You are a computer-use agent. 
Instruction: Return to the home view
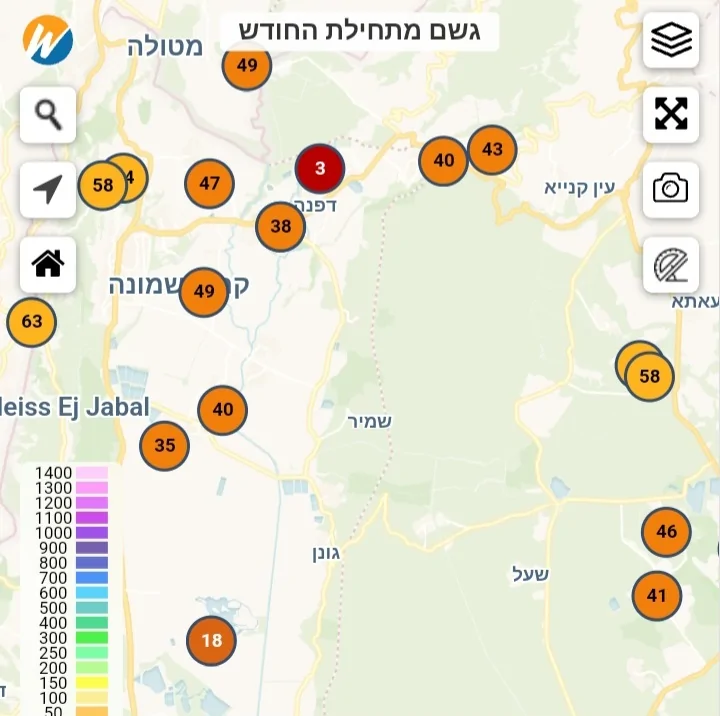(48, 264)
